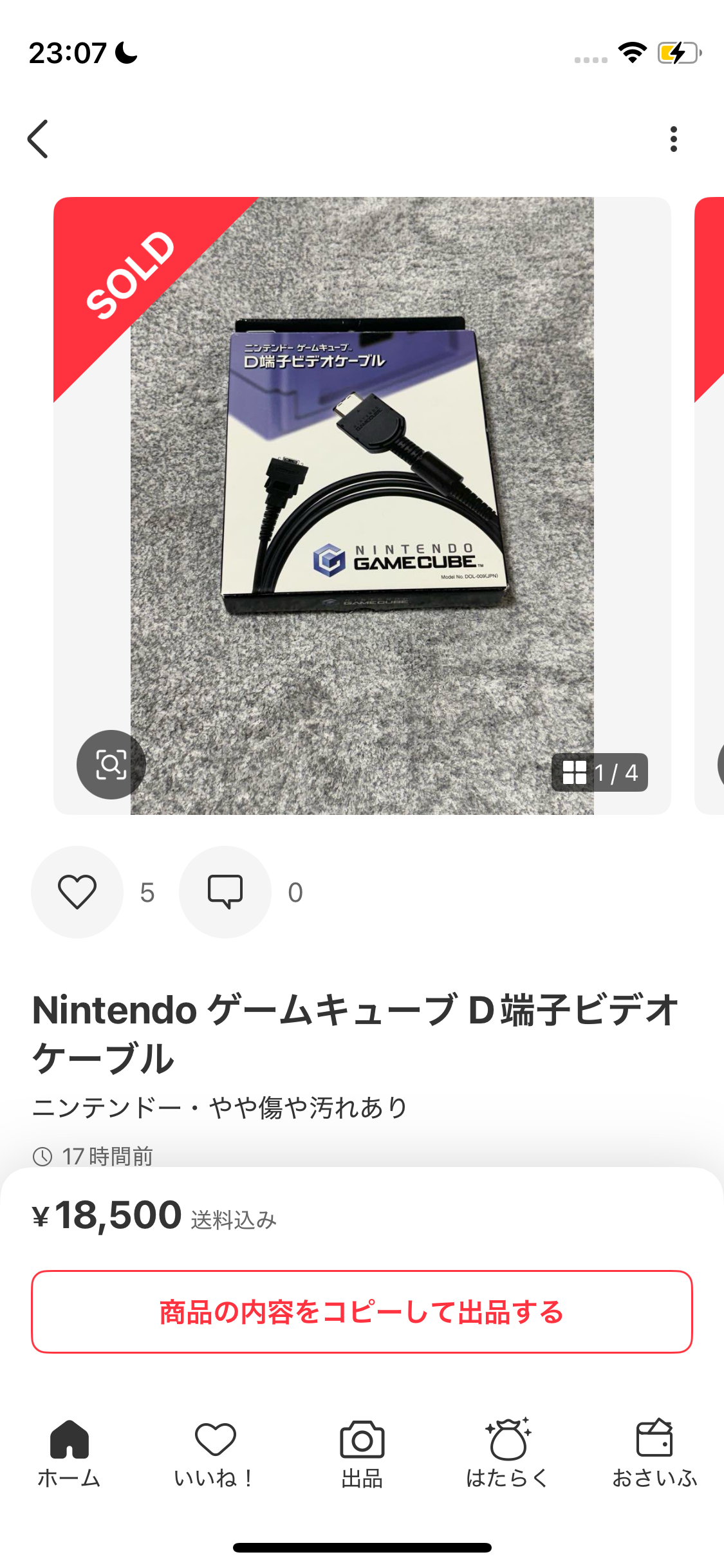Tap 商品の内容をコピーして出品する button
Viewport: 724px width, 1568px height.
coord(362,1312)
